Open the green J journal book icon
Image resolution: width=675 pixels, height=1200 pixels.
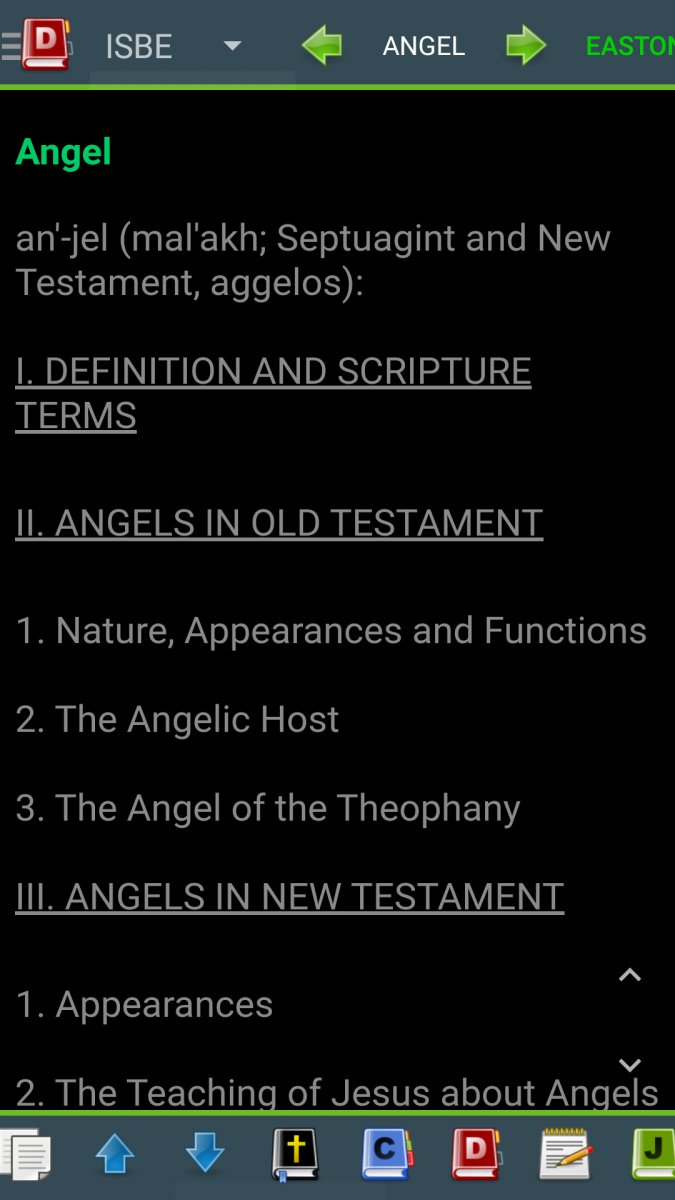click(x=653, y=1155)
